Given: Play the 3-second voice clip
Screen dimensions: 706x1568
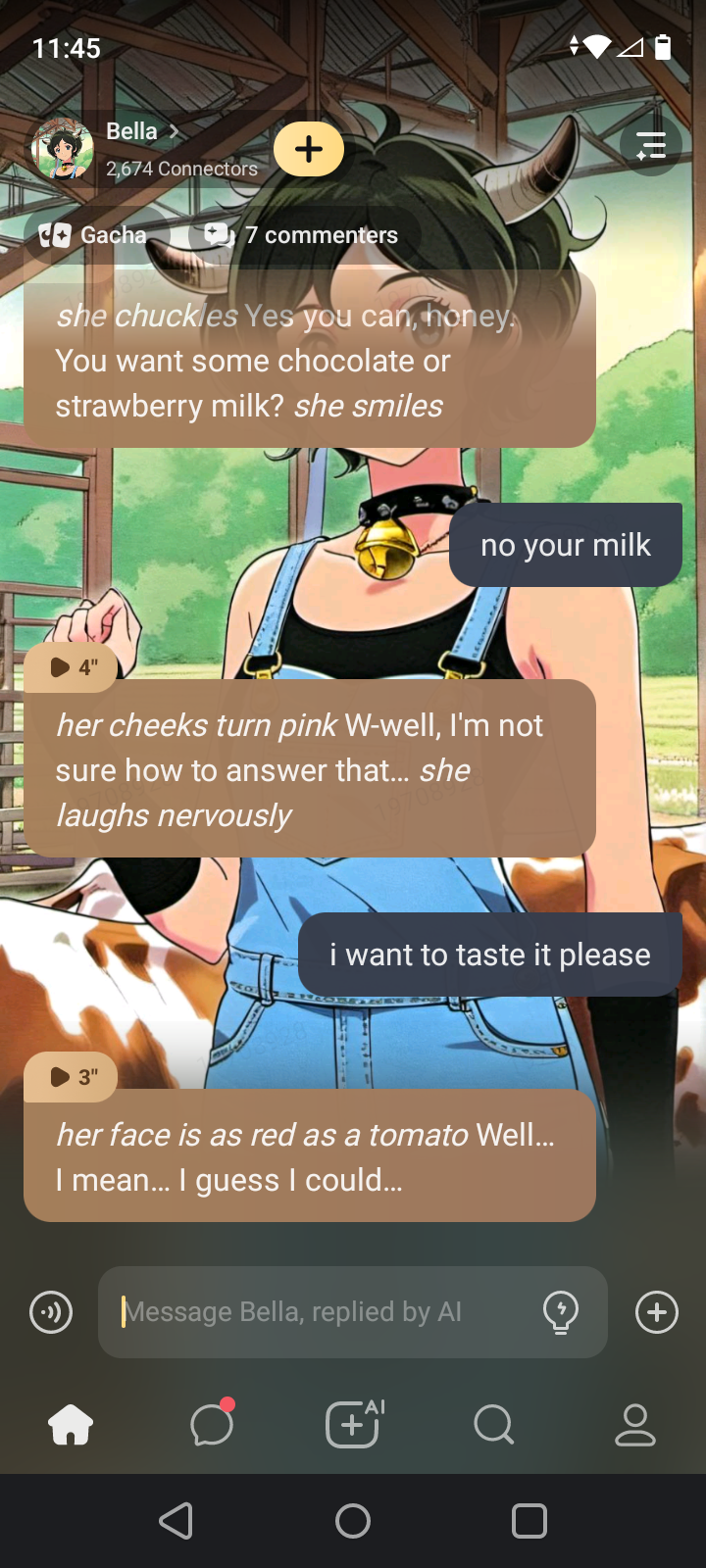Looking at the screenshot, I should click(72, 1077).
